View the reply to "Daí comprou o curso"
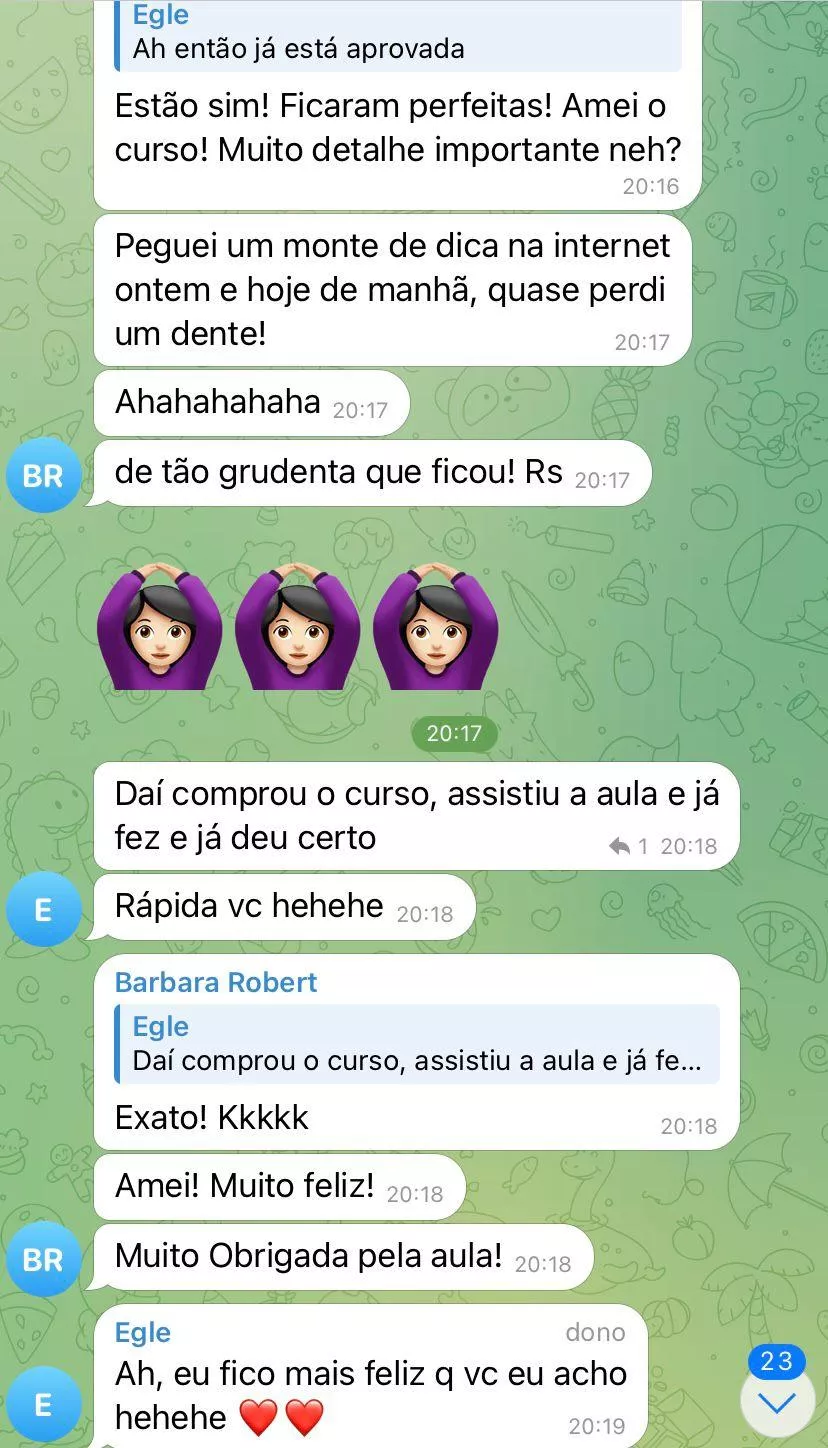The image size is (828, 1448). pos(629,846)
